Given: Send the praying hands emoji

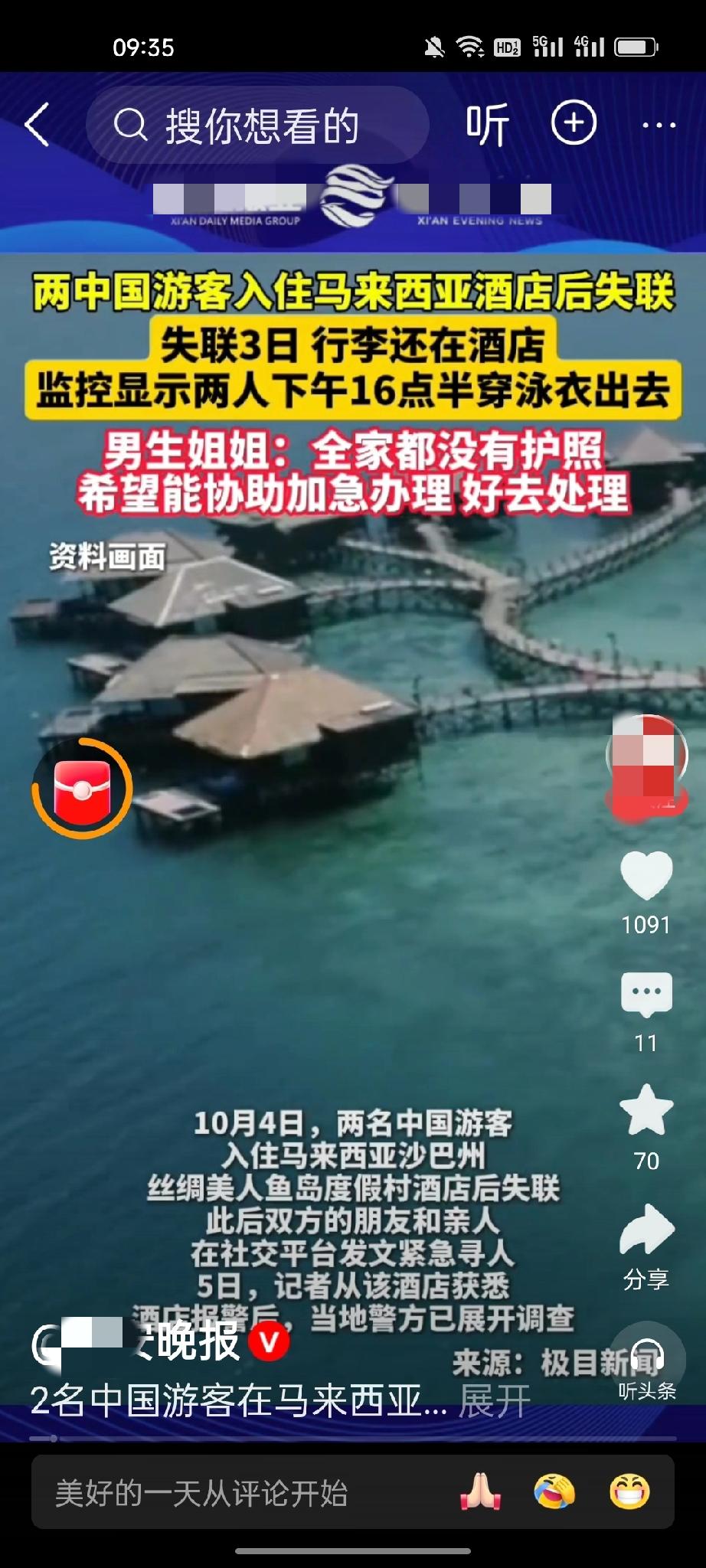Looking at the screenshot, I should point(480,1492).
